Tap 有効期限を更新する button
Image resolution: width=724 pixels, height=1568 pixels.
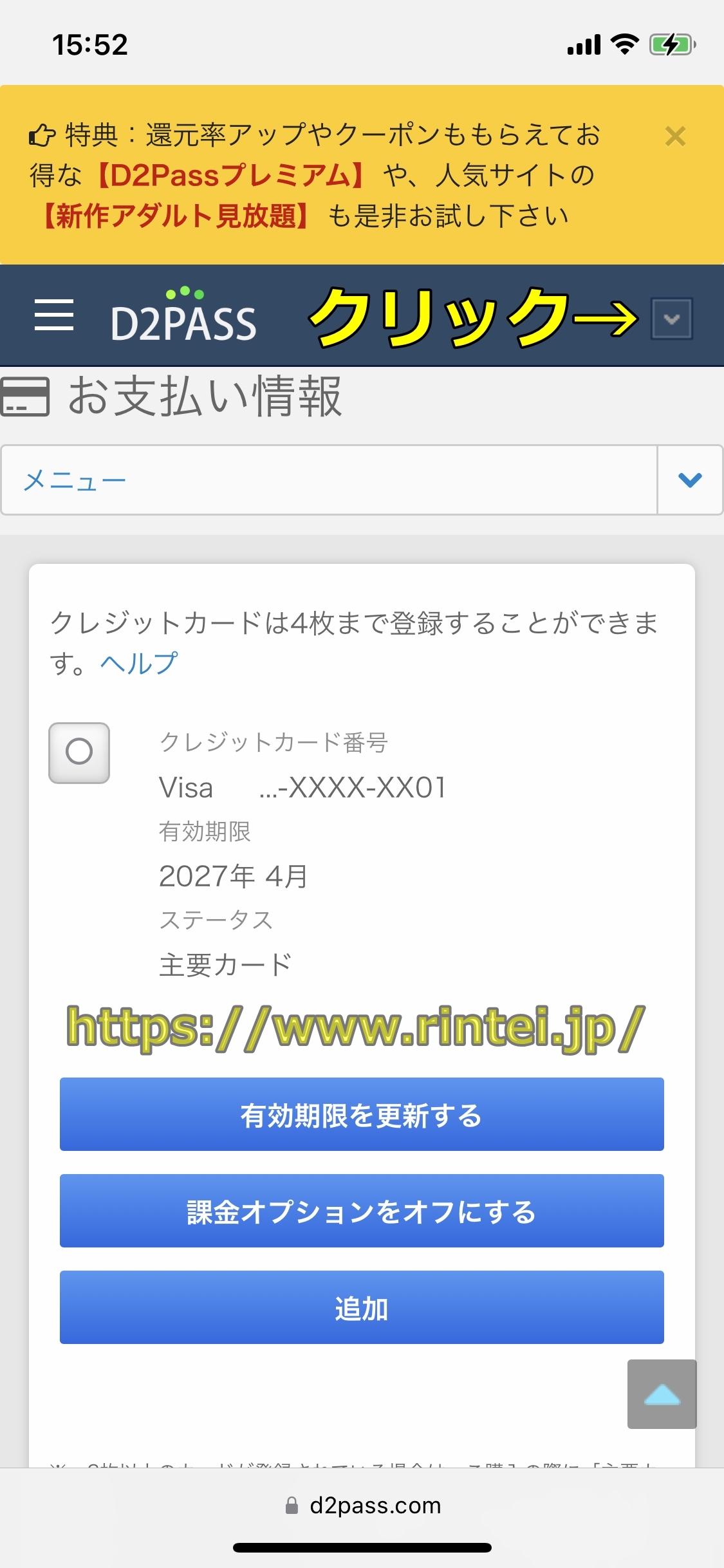[362, 1114]
